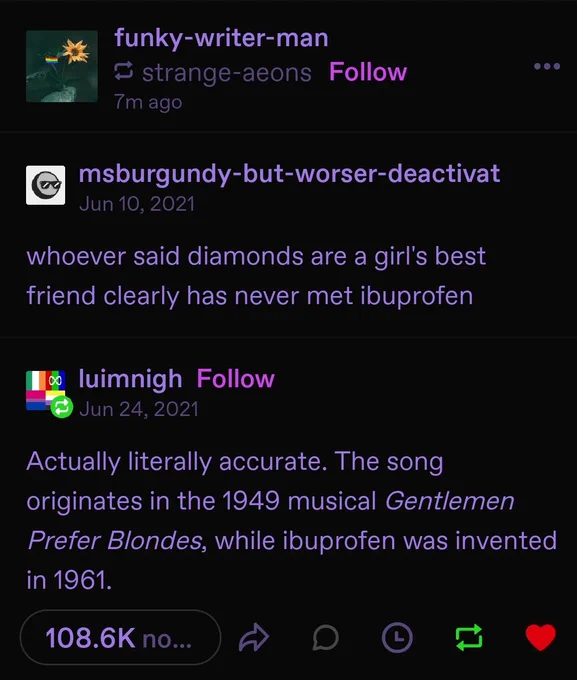Follow luimnigh
The height and width of the screenshot is (680, 577).
click(236, 379)
